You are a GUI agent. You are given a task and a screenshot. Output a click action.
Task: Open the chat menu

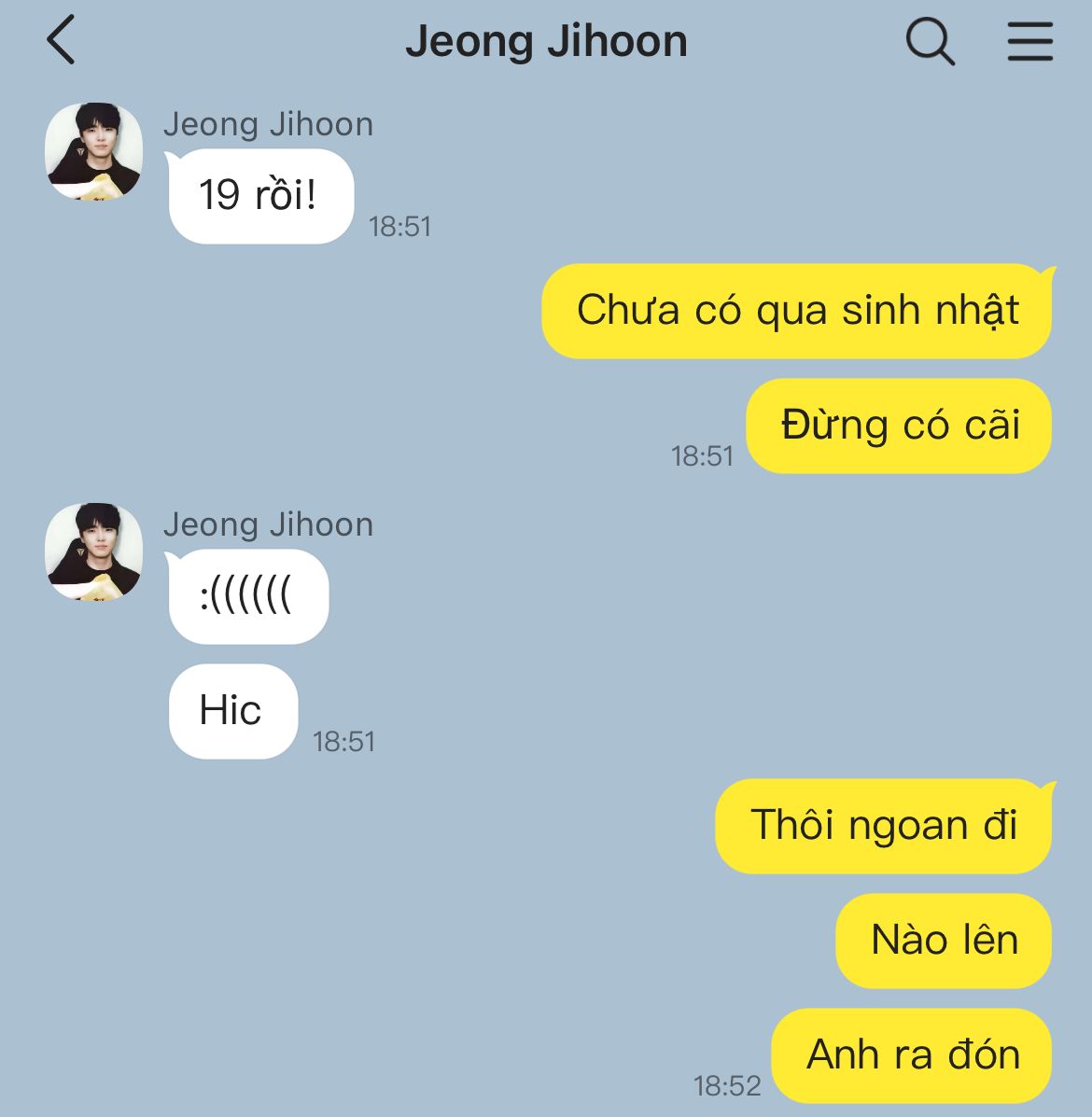click(1029, 42)
